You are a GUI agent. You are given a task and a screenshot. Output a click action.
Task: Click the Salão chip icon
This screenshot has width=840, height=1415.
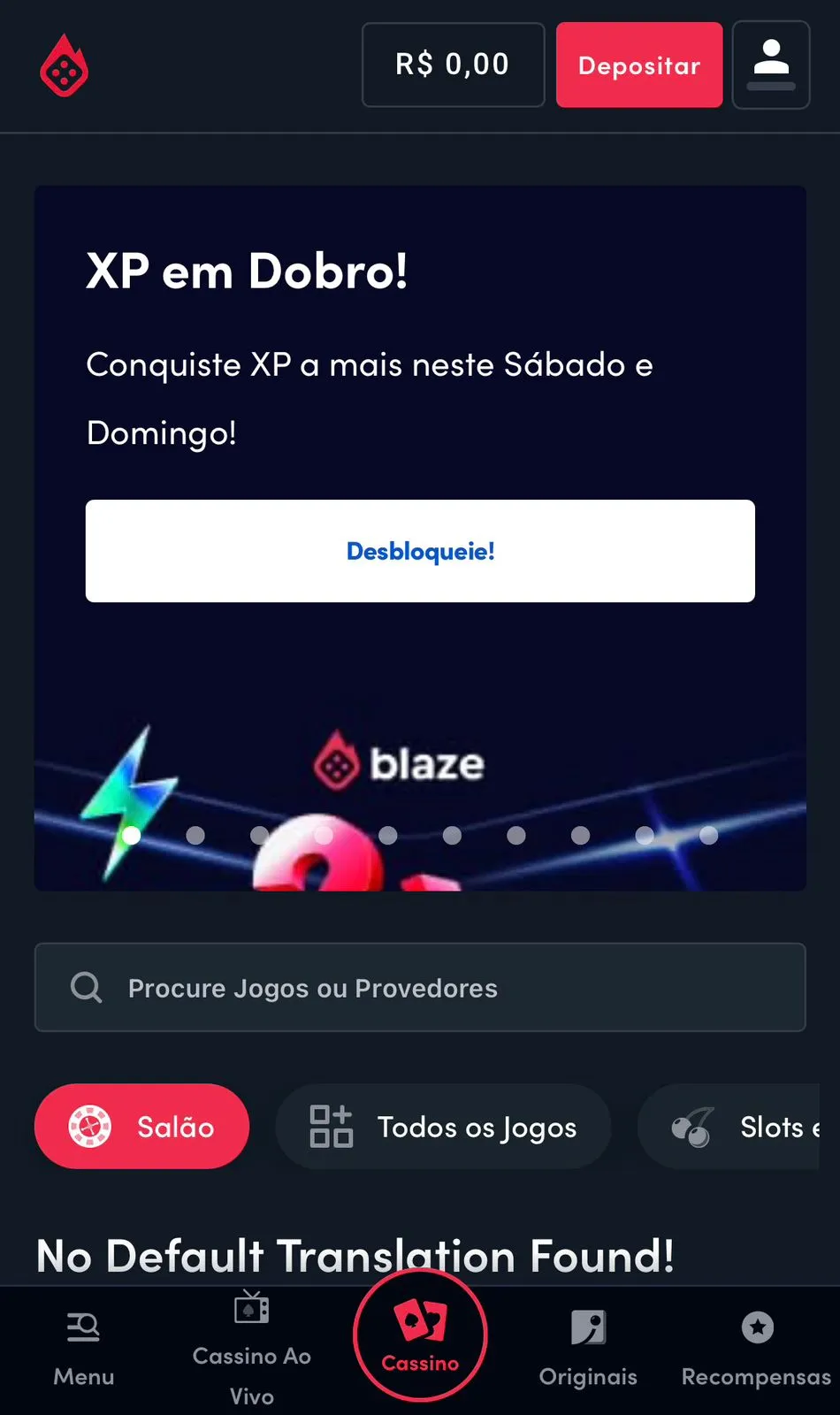(91, 1126)
